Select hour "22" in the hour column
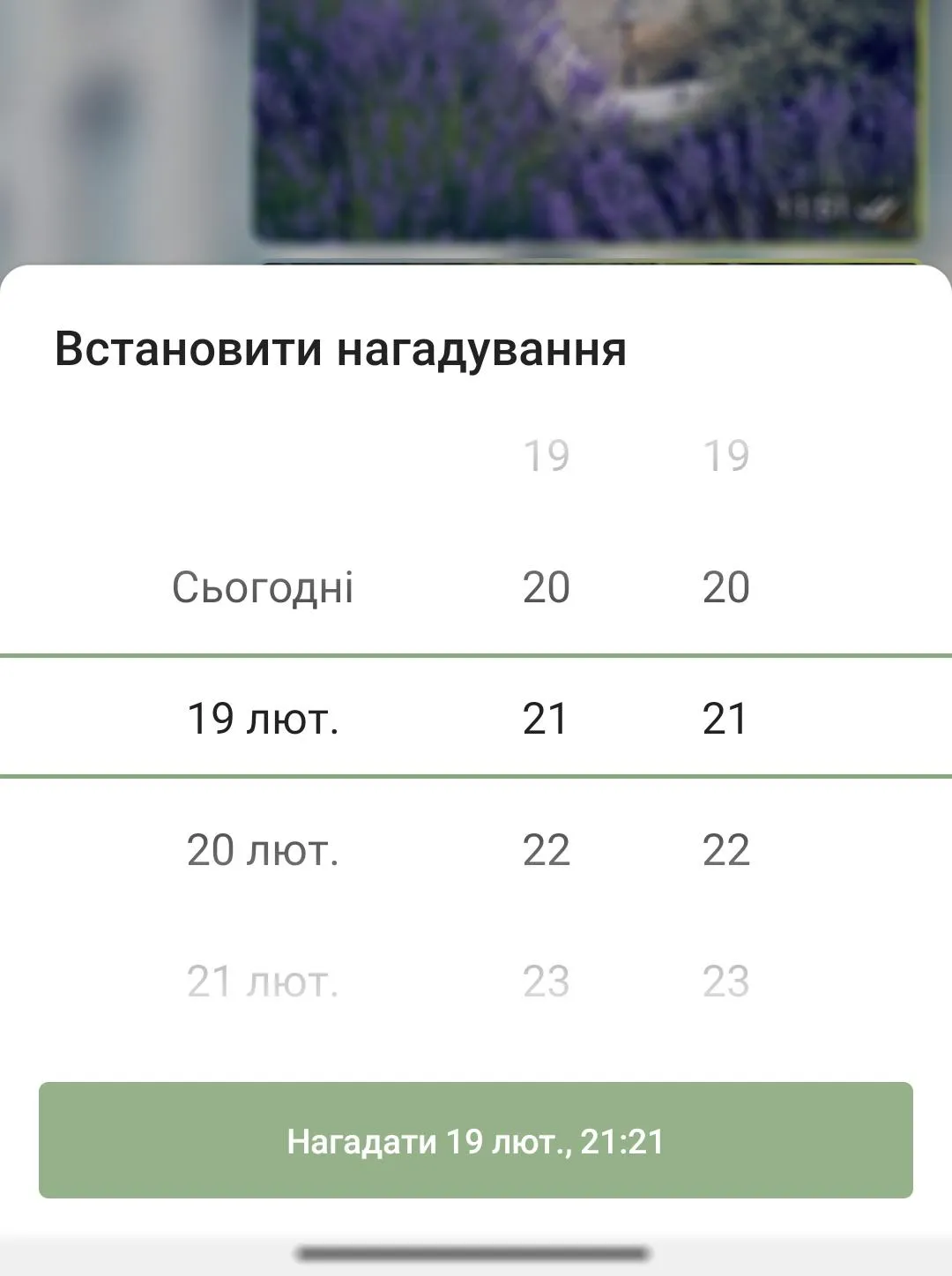Screen dimensions: 952x1276 click(x=547, y=849)
